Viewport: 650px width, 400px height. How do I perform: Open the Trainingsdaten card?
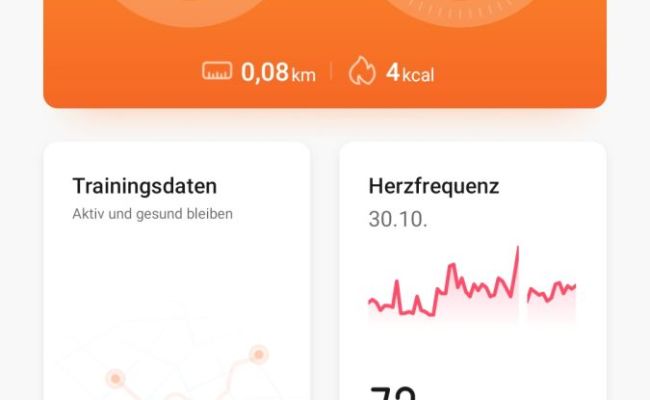pos(177,272)
